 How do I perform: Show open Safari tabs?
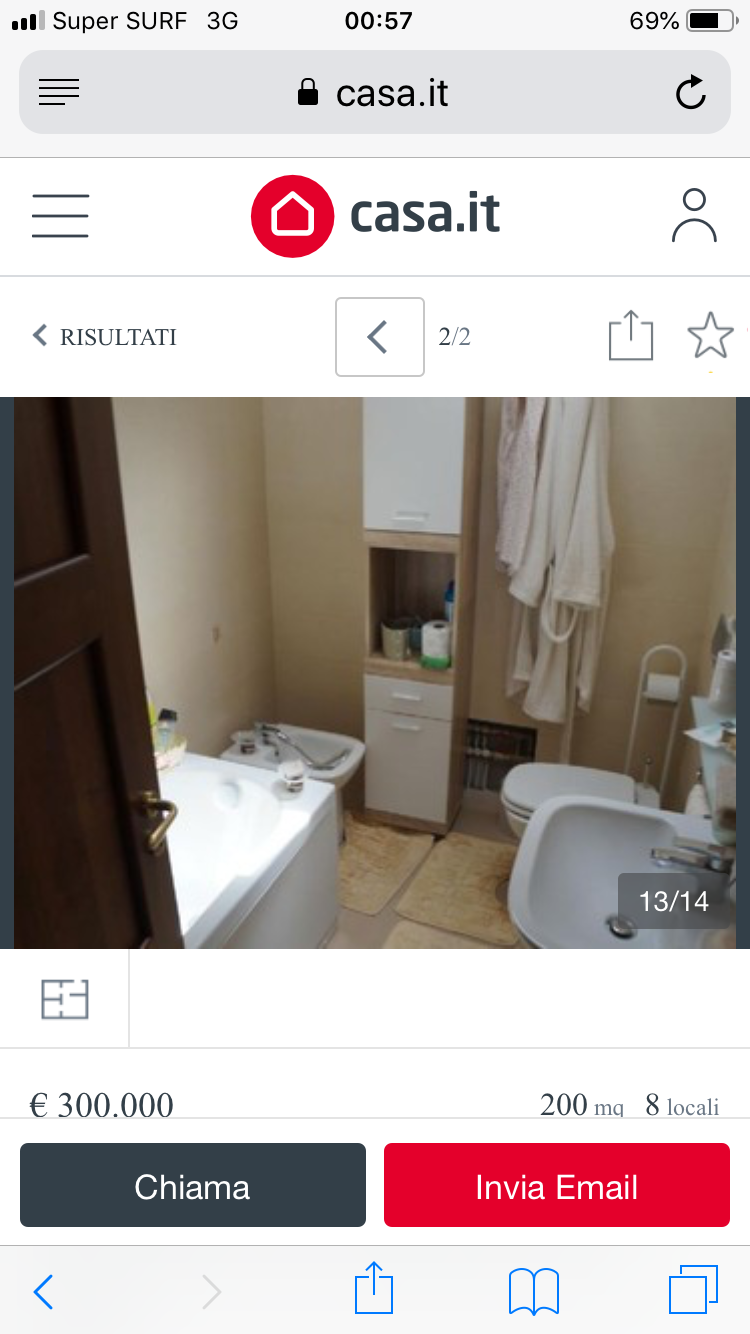[x=692, y=1290]
